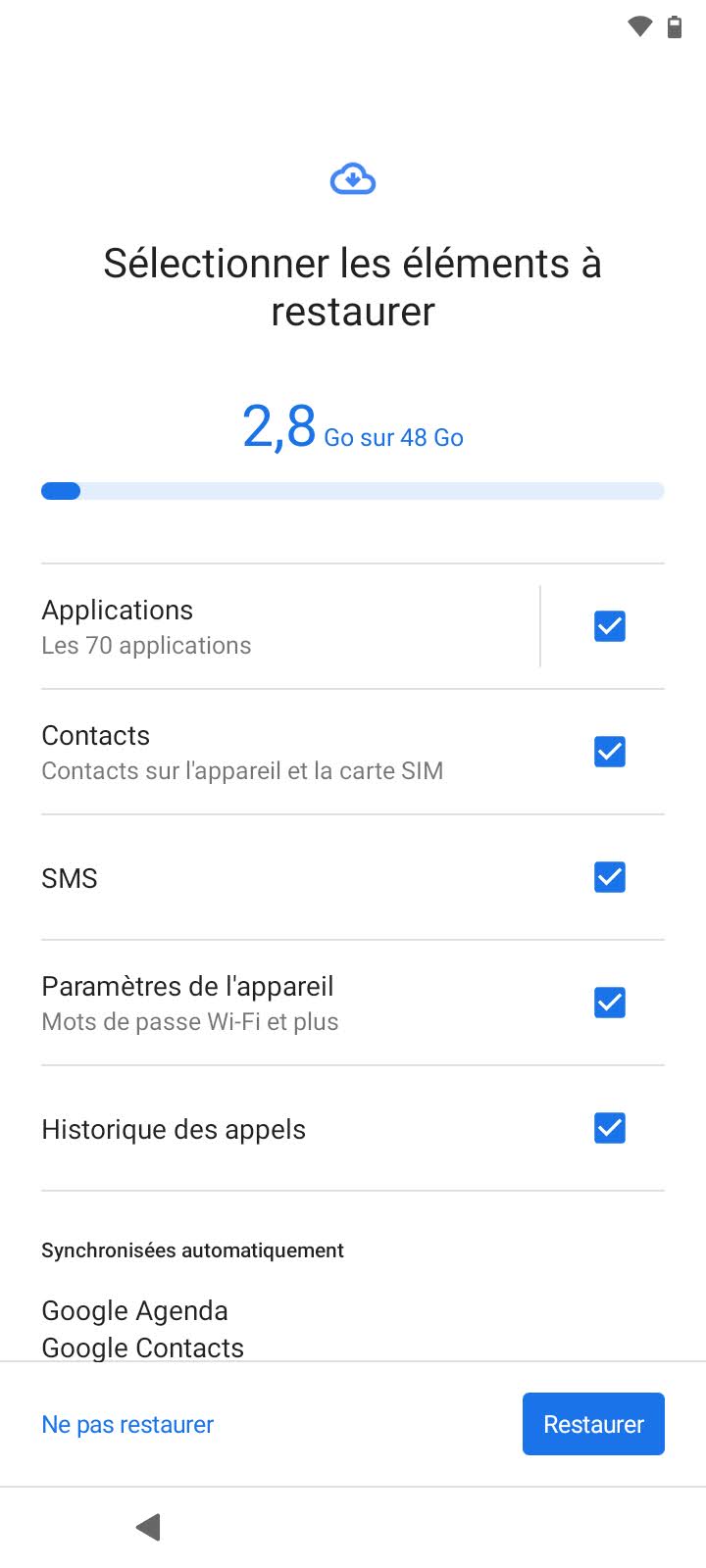Uncheck the Contacts checkbox
The width and height of the screenshot is (706, 1568).
click(x=610, y=752)
